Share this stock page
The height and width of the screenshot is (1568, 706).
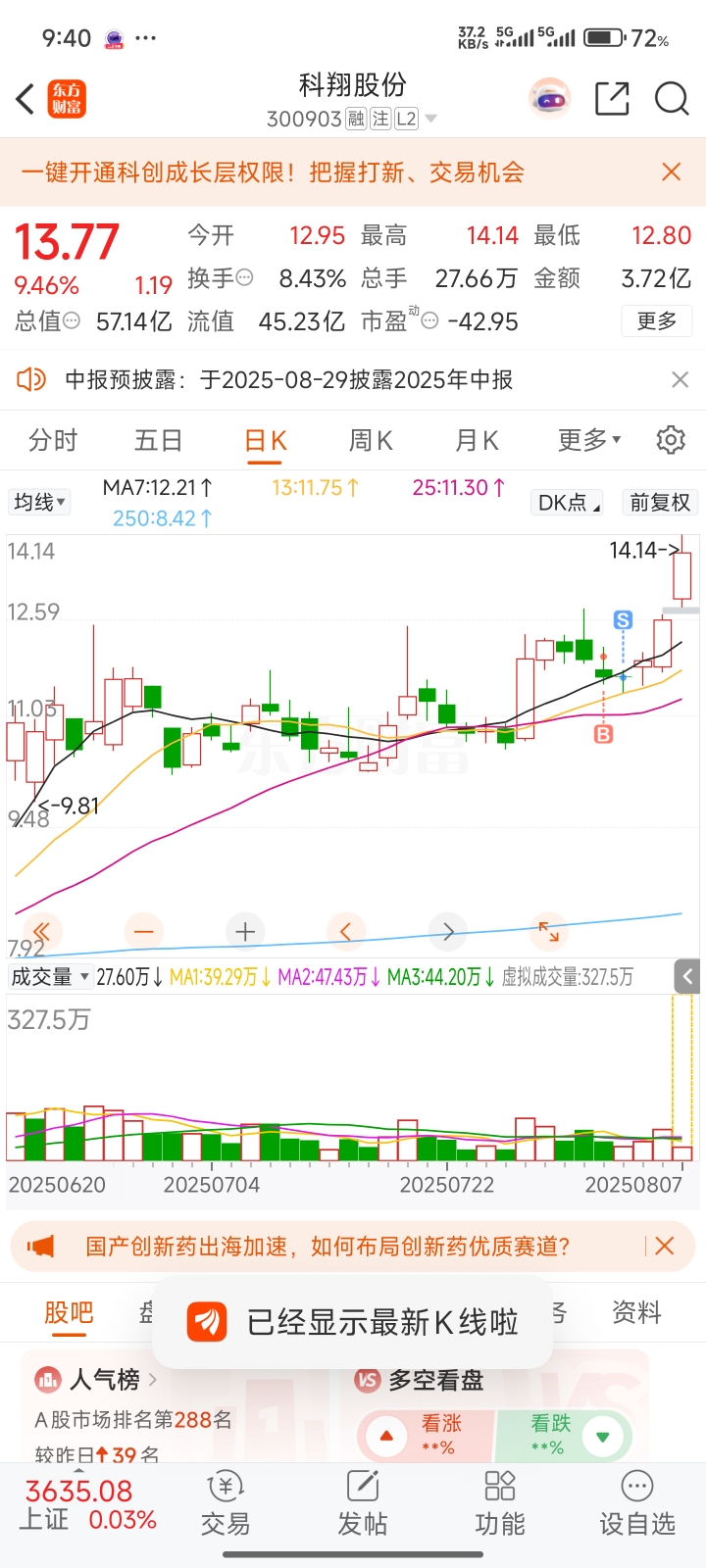point(612,99)
